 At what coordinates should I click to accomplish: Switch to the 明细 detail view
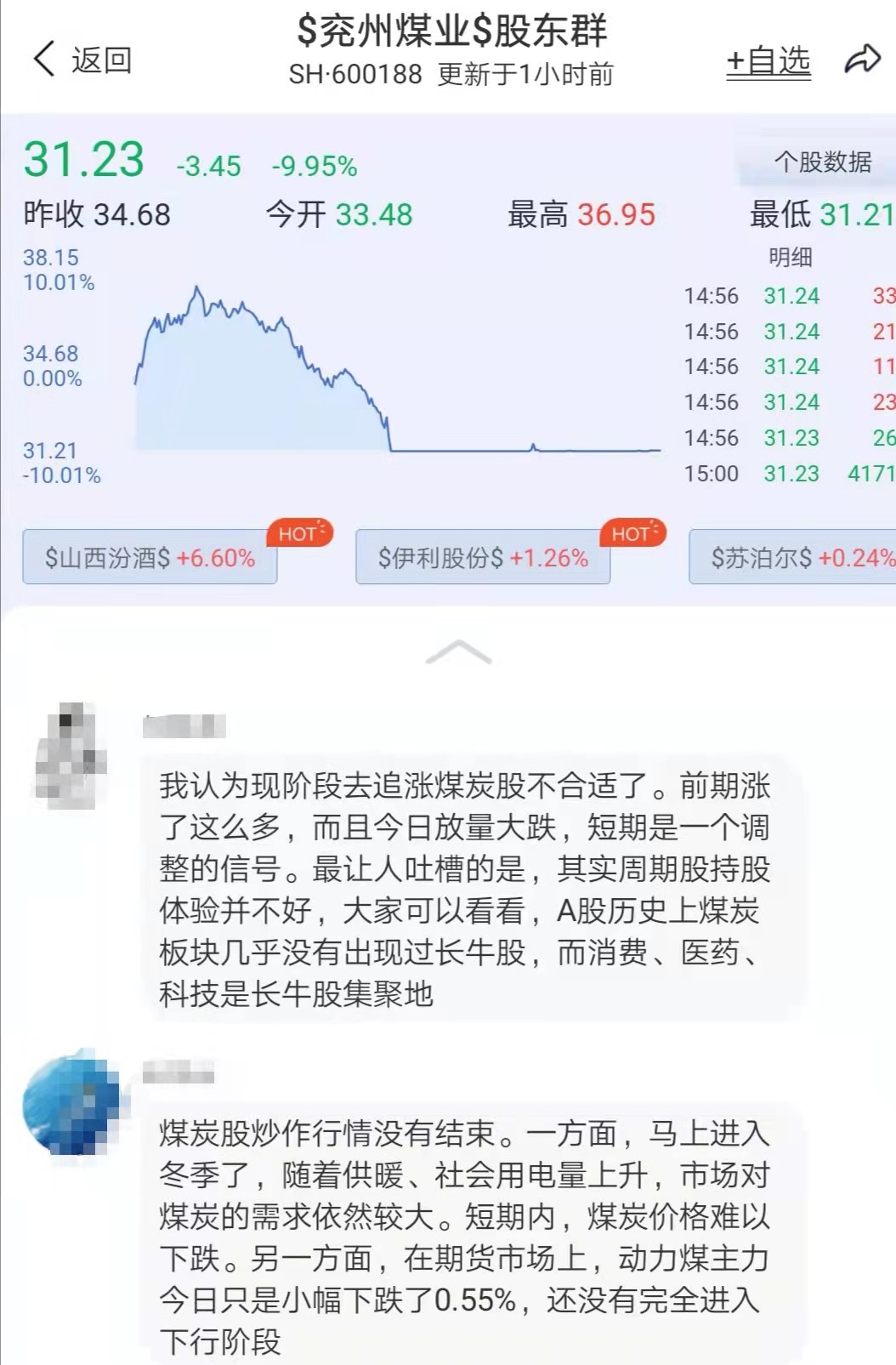pos(791,257)
